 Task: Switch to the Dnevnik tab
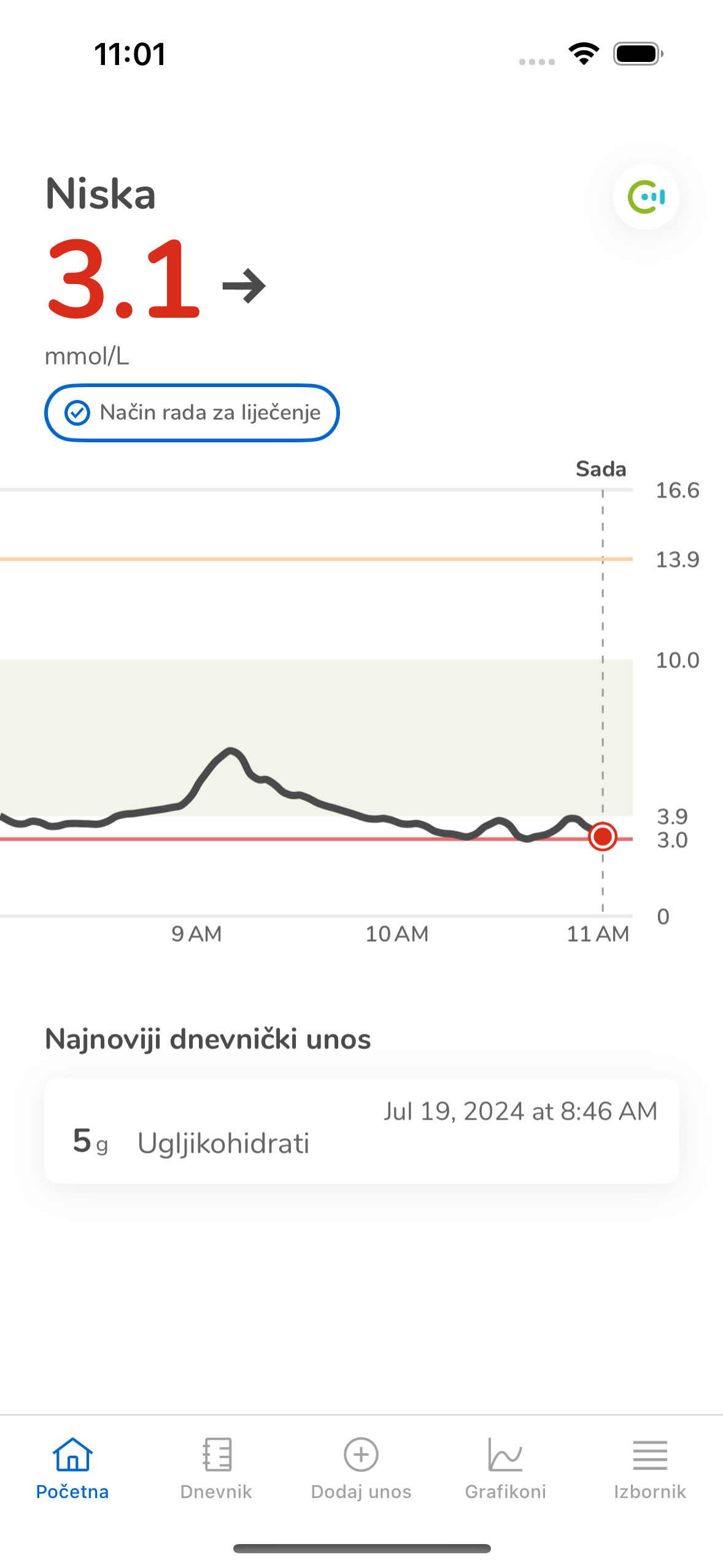[x=216, y=1467]
